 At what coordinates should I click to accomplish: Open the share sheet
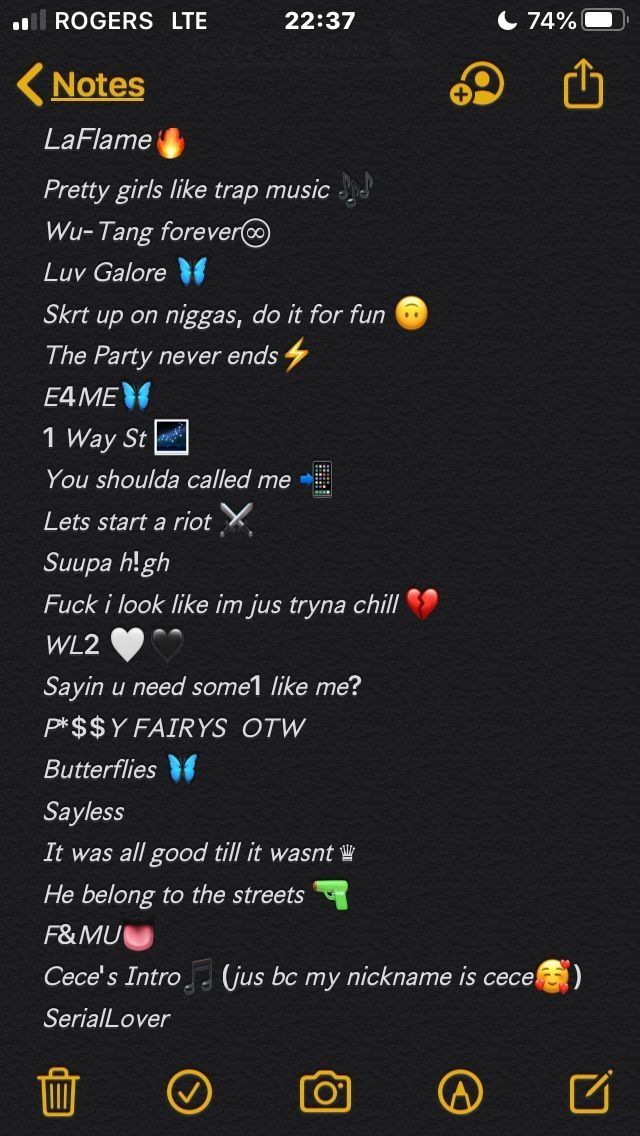tap(584, 84)
